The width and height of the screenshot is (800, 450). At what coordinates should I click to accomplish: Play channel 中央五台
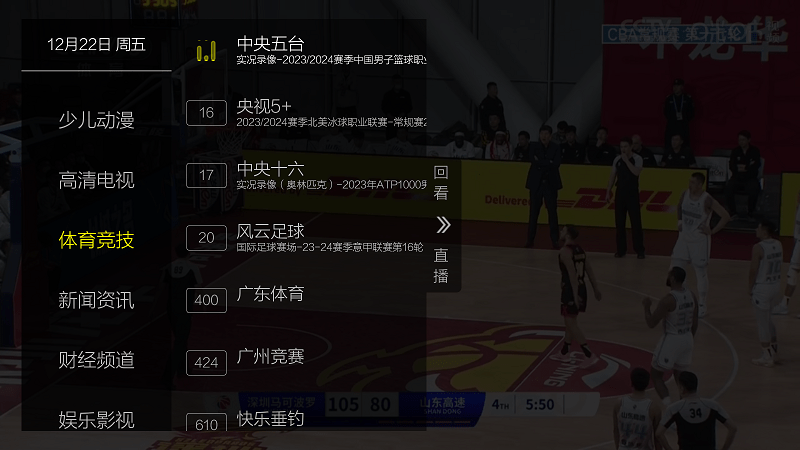[300, 51]
